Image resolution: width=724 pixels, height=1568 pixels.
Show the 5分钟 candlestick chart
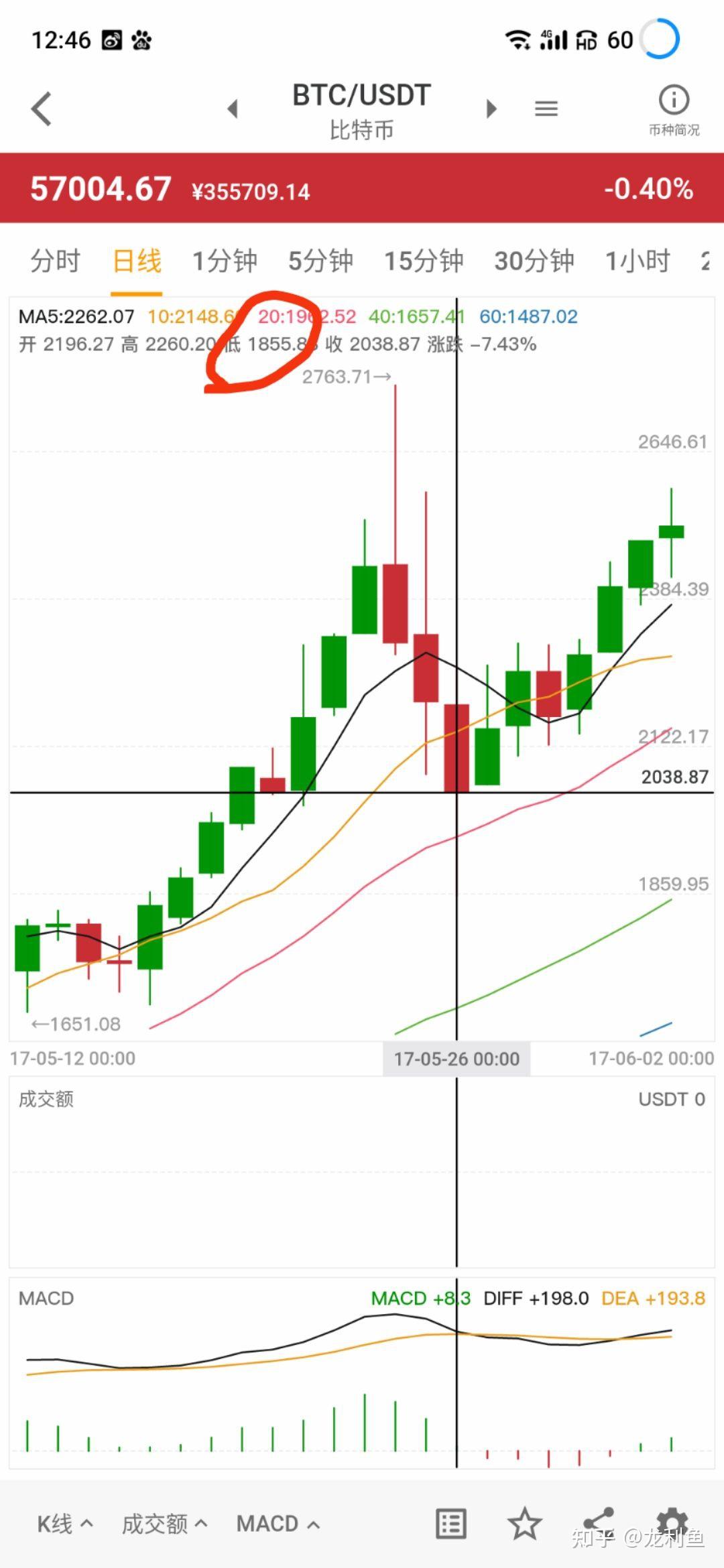point(320,261)
